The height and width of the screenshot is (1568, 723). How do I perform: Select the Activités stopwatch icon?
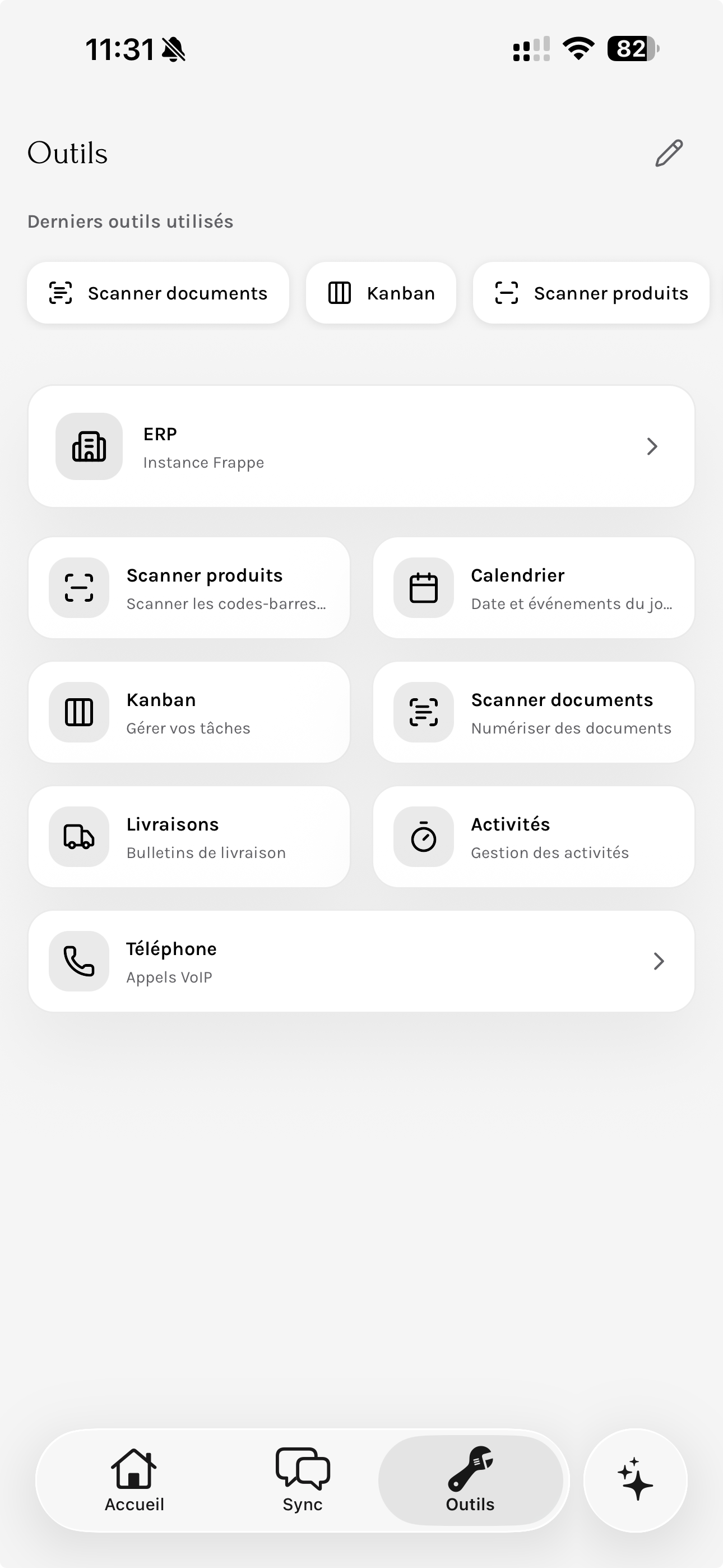424,837
